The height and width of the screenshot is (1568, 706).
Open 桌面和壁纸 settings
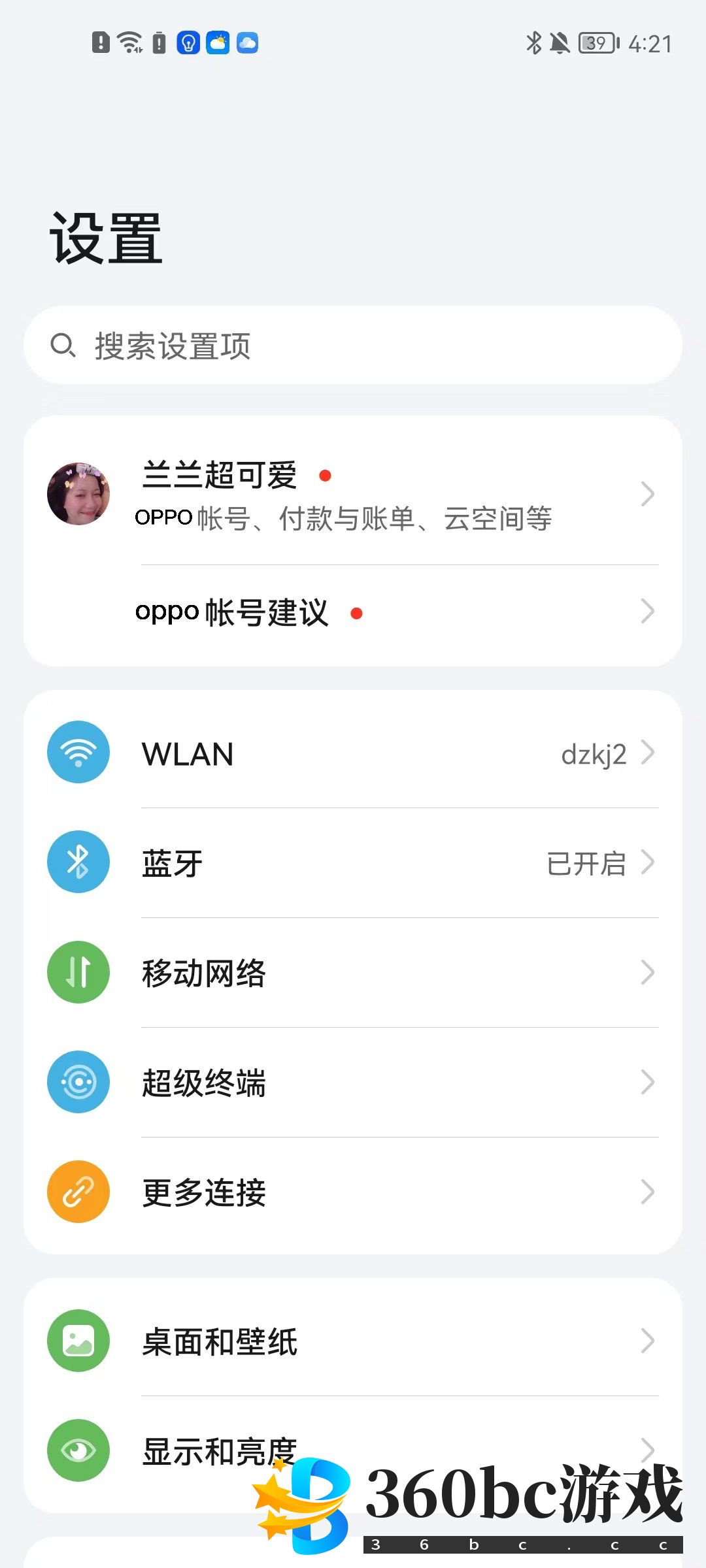353,1341
